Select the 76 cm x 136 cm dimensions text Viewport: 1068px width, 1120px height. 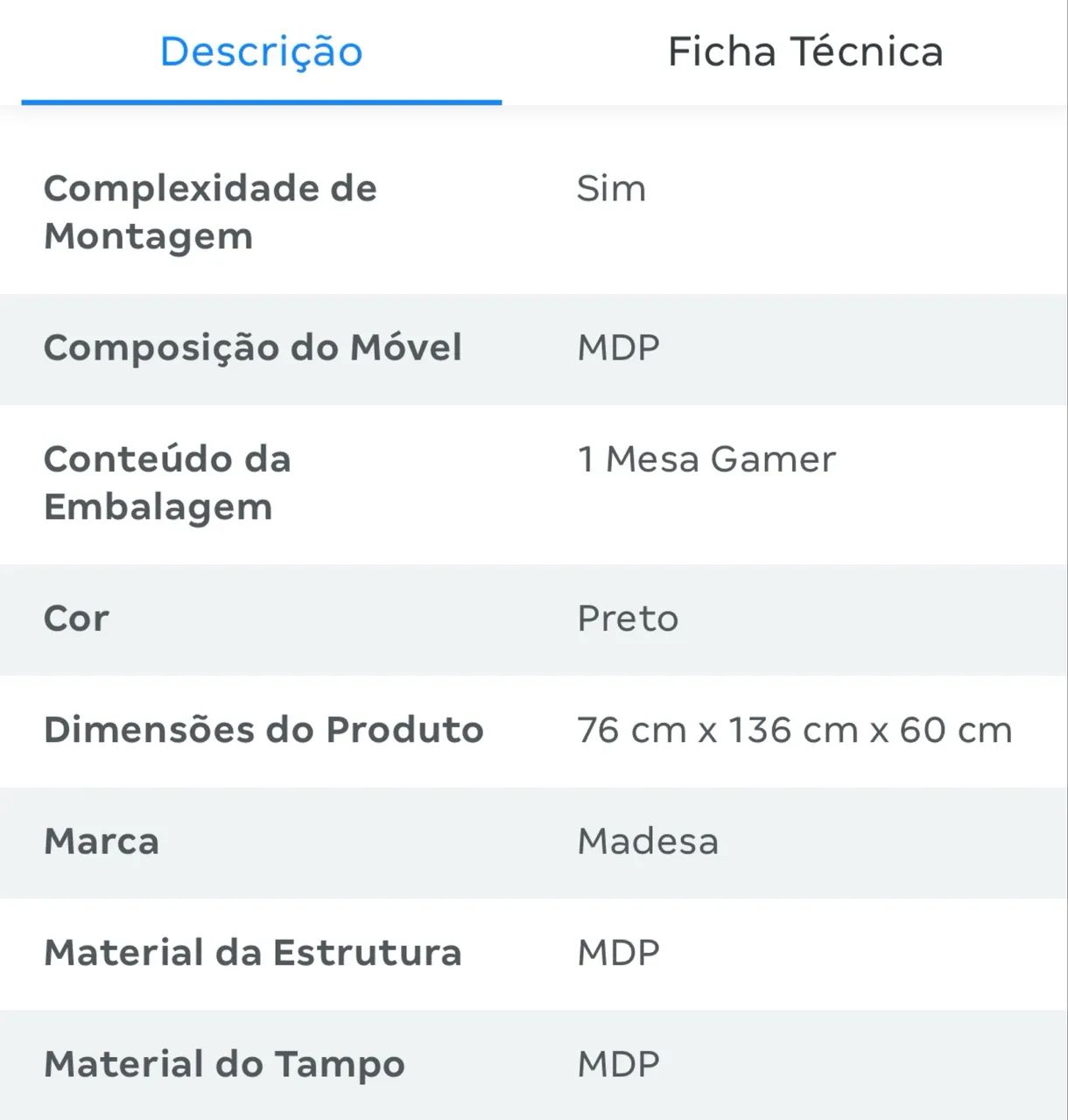(792, 729)
